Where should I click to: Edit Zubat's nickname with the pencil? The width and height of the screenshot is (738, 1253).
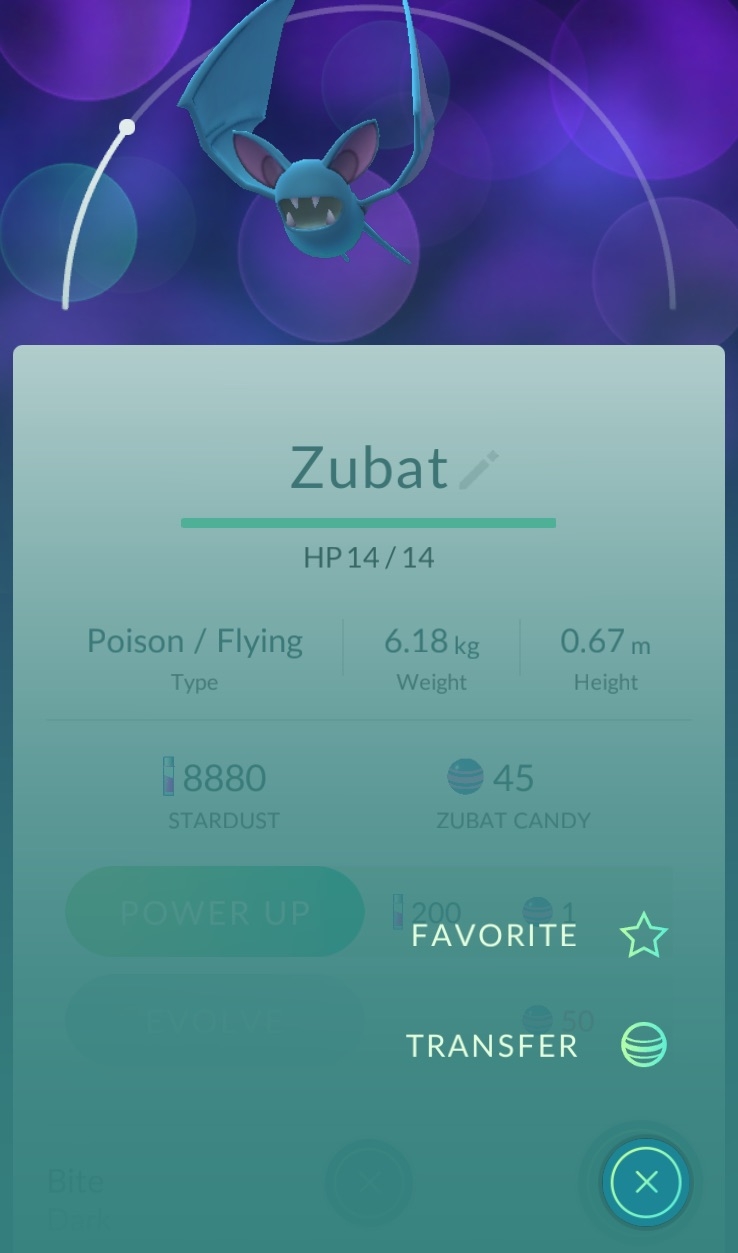pos(479,469)
